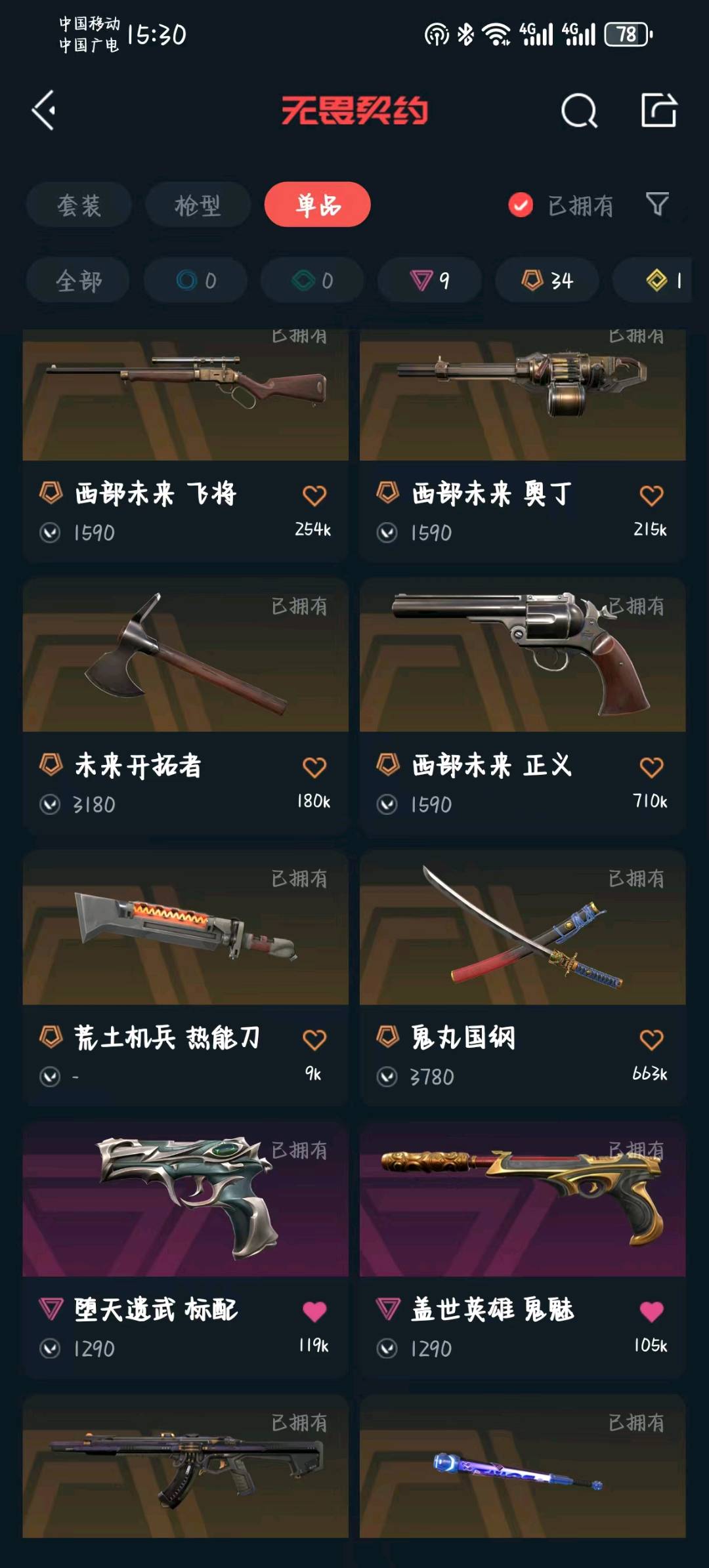Like the 西部未来 正义 skin
709x1568 pixels.
point(651,768)
